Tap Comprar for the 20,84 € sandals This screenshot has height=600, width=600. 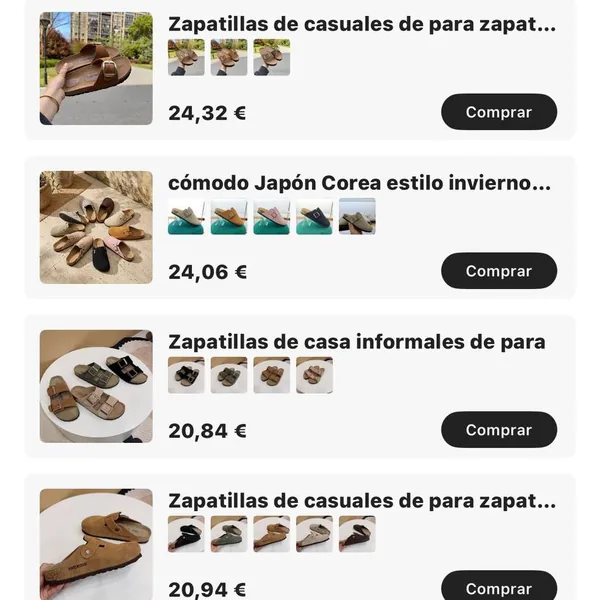click(x=498, y=430)
